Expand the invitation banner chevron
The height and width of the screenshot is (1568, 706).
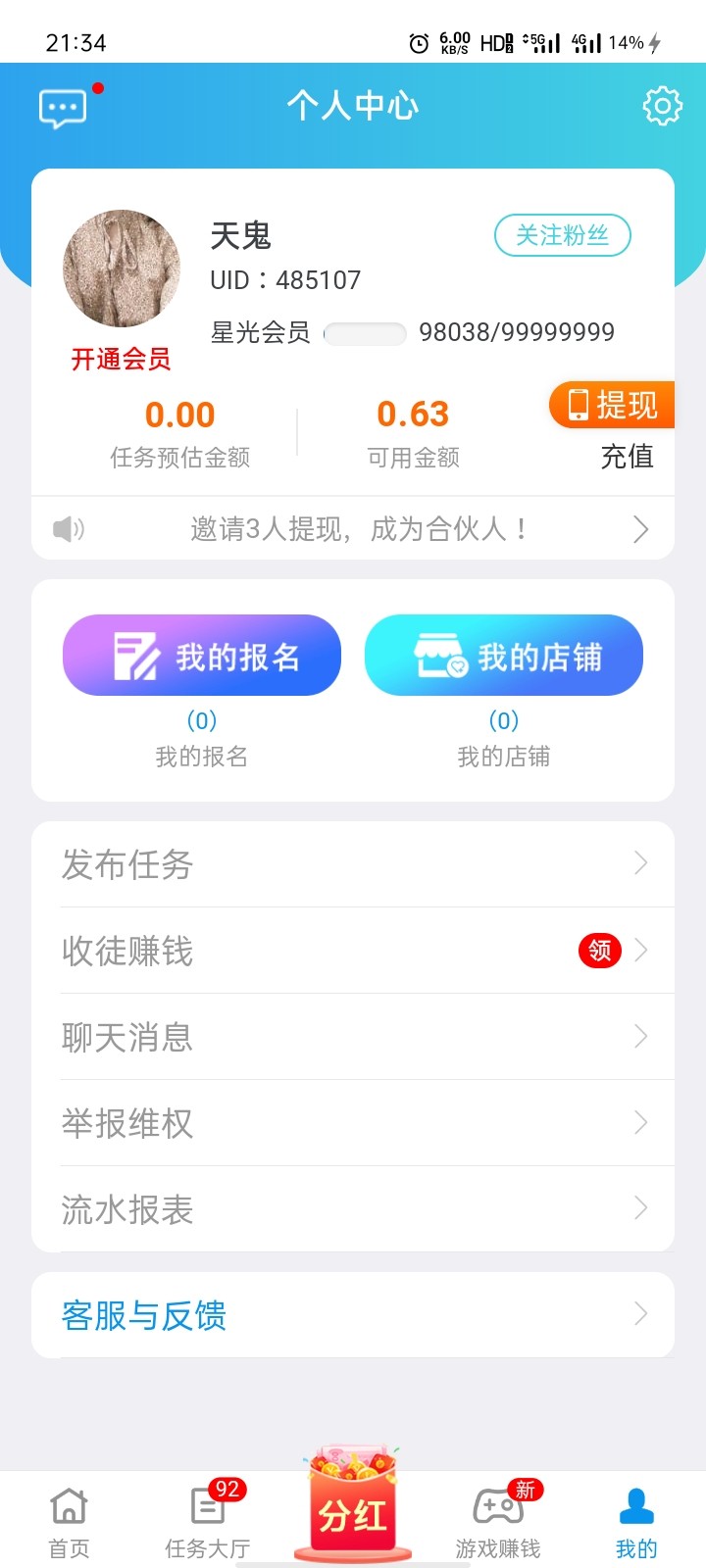(x=640, y=528)
